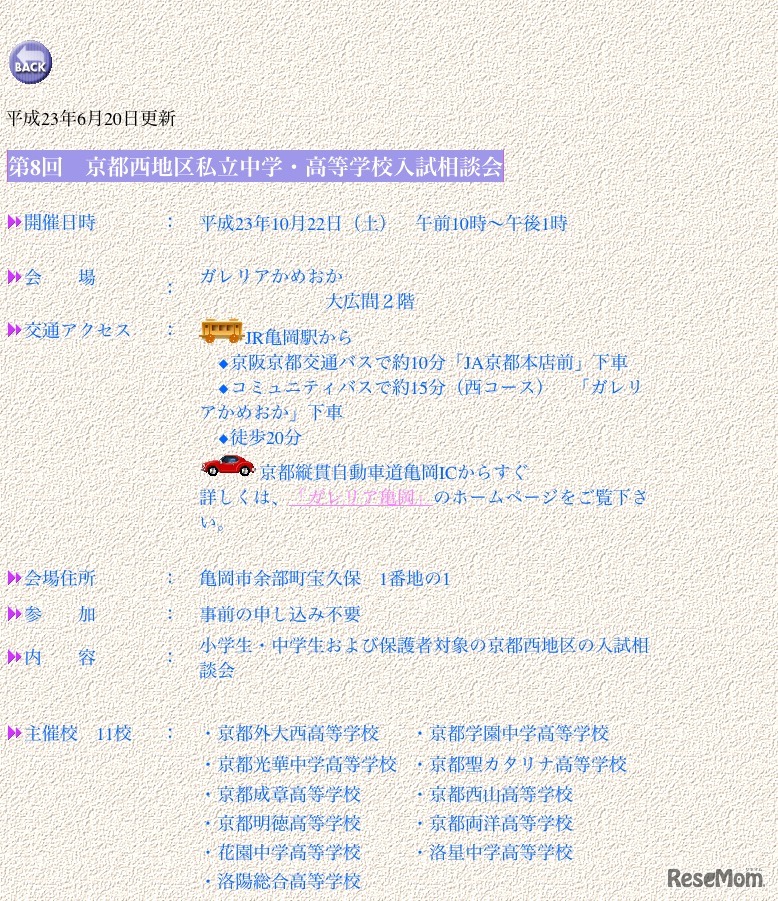
Task: Tap the round BACK button
Action: pyautogui.click(x=30, y=63)
